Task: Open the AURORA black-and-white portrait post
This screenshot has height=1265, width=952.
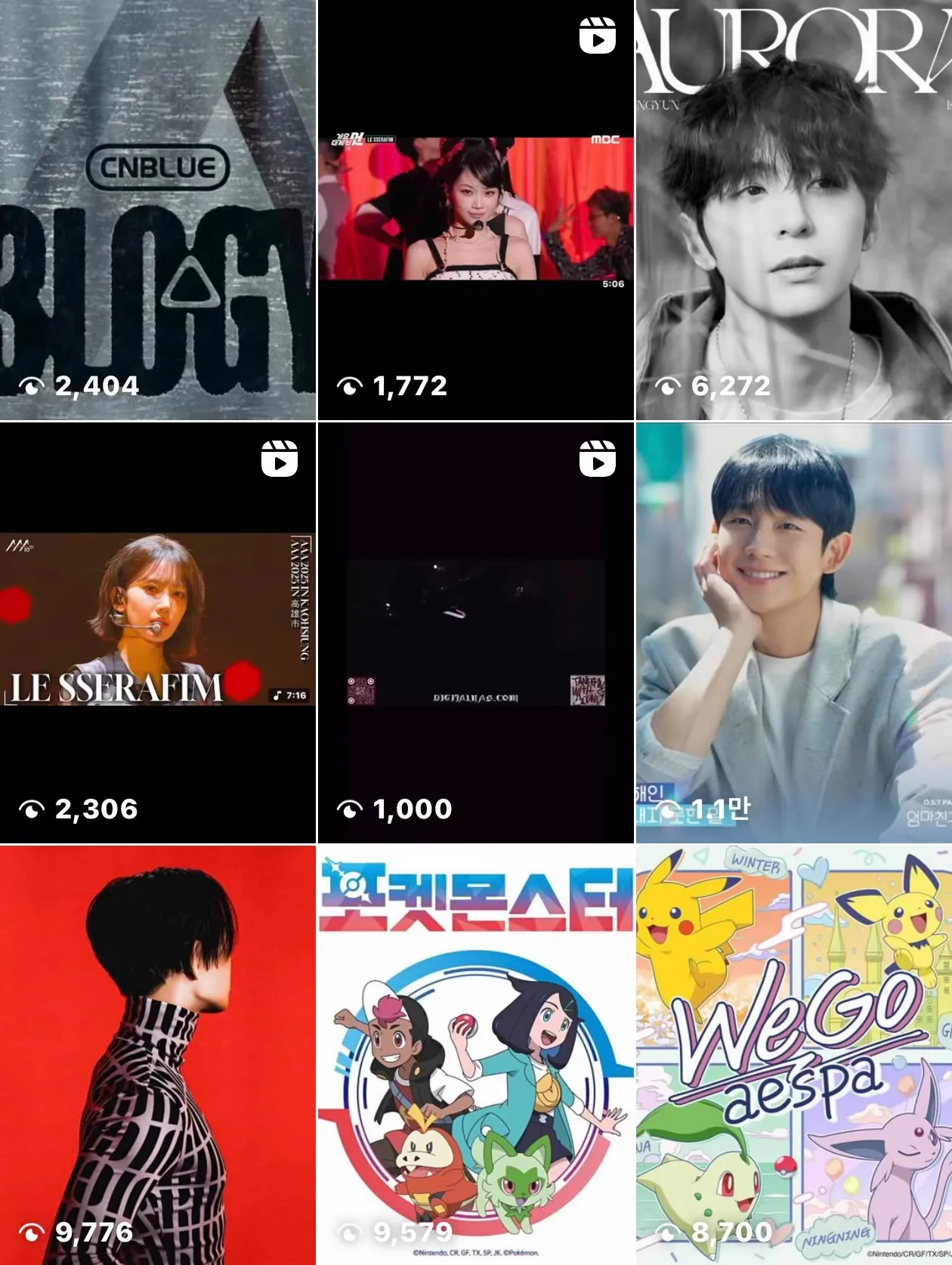Action: 793,209
